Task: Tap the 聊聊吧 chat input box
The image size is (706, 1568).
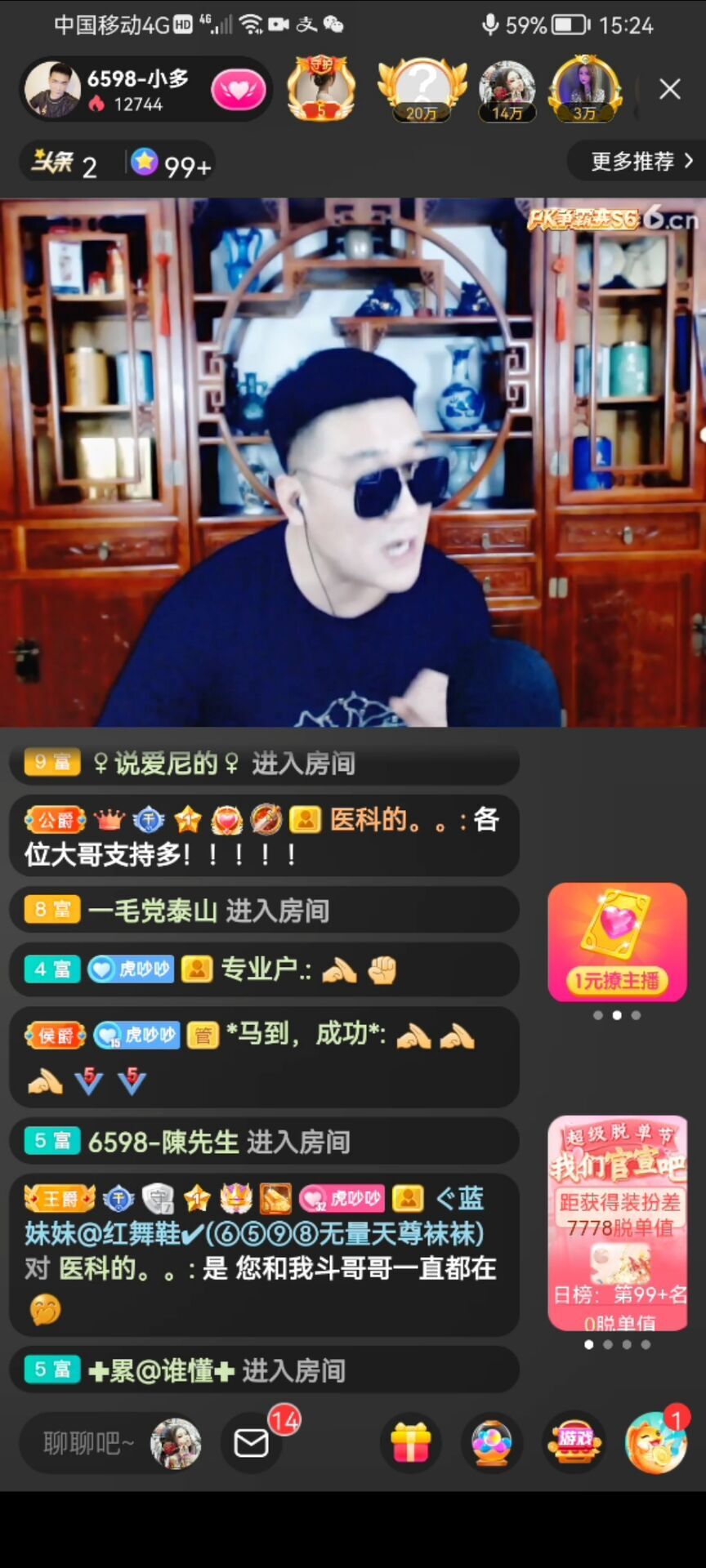Action: click(88, 1443)
